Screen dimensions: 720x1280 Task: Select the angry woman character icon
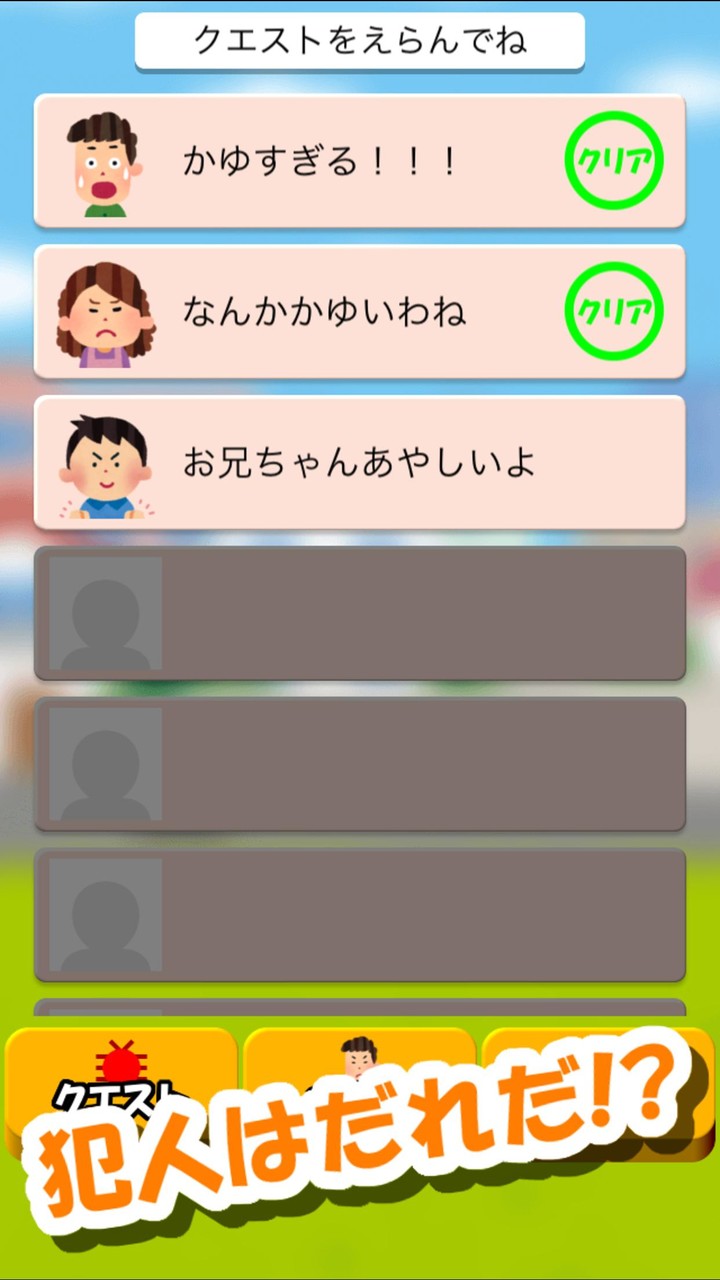pyautogui.click(x=102, y=312)
